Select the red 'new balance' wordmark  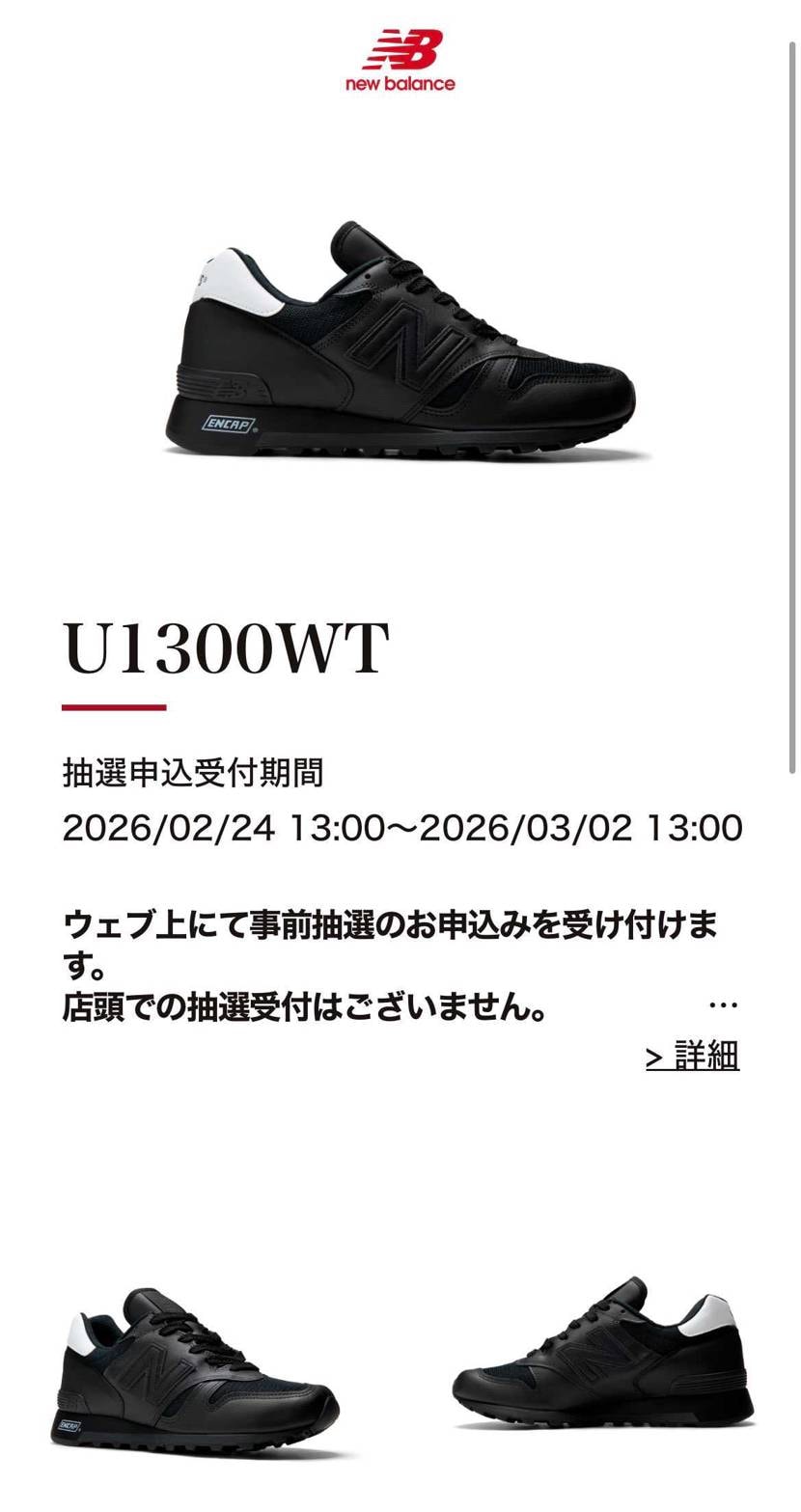(x=400, y=82)
